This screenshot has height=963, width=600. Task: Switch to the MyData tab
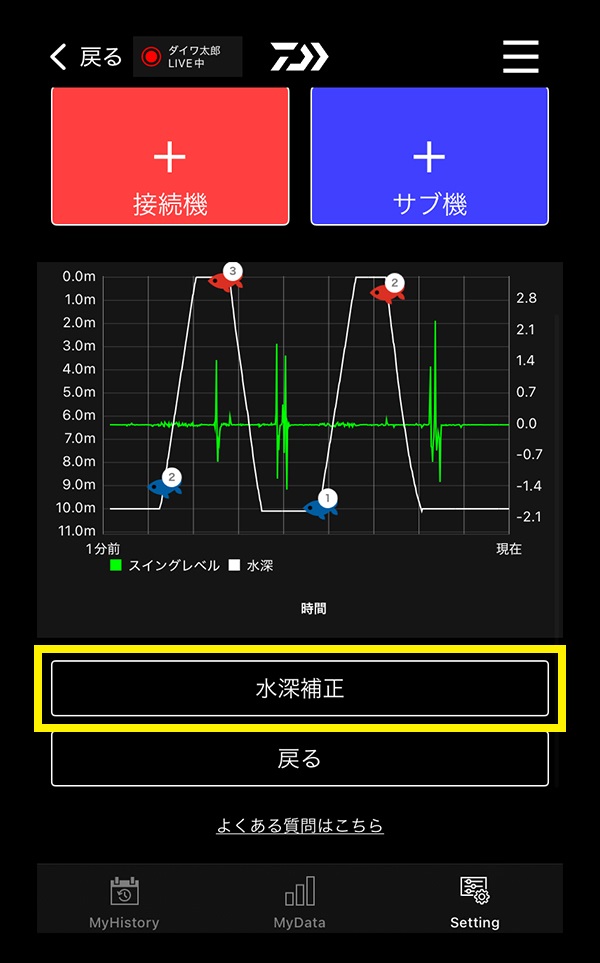click(x=300, y=902)
